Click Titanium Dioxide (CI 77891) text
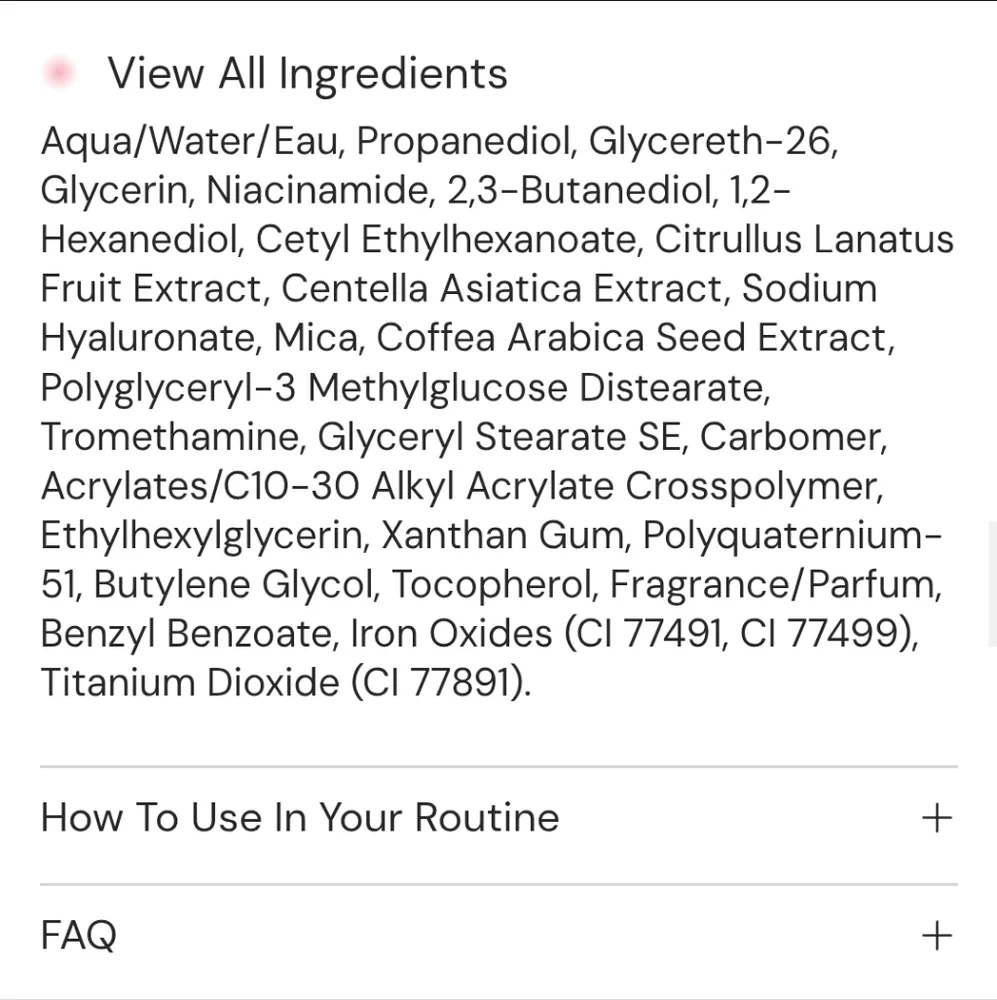 point(285,682)
